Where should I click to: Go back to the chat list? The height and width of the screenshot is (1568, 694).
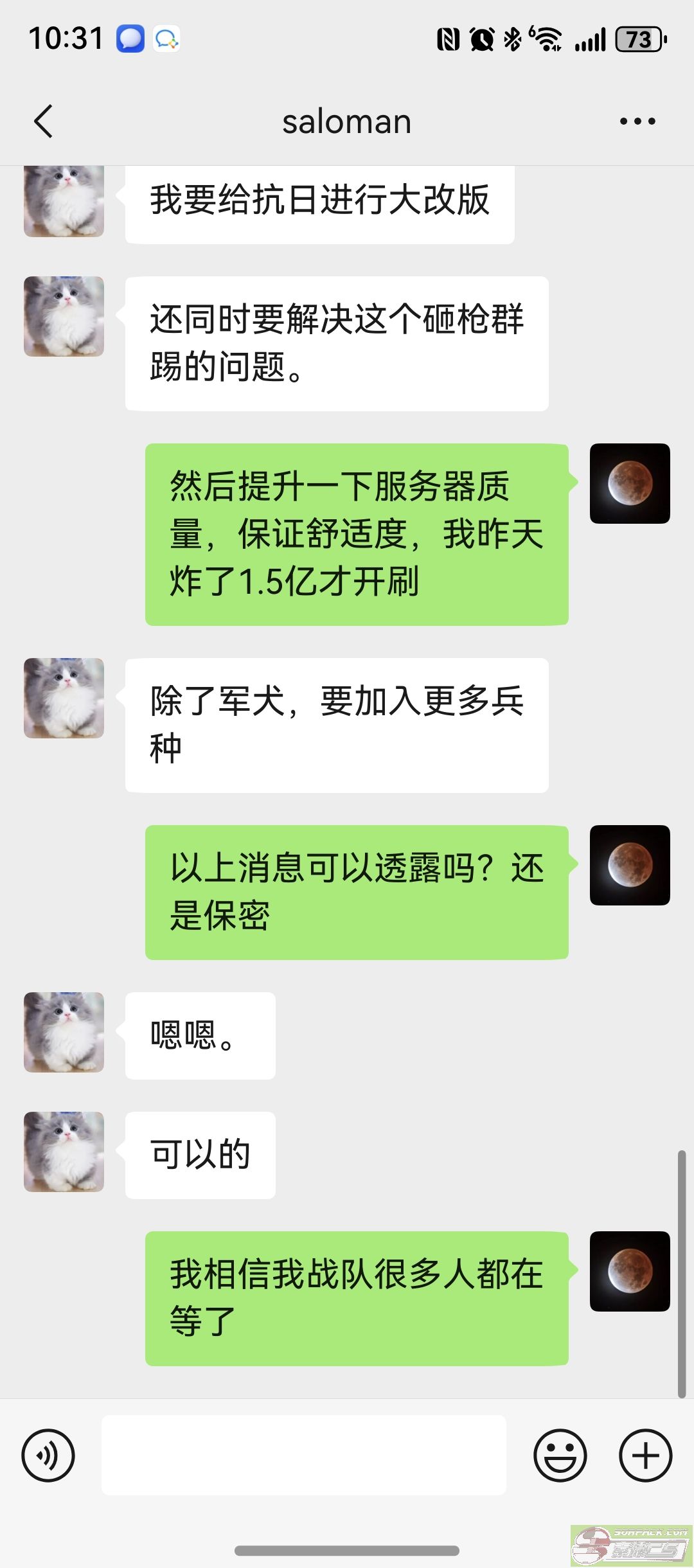[44, 121]
